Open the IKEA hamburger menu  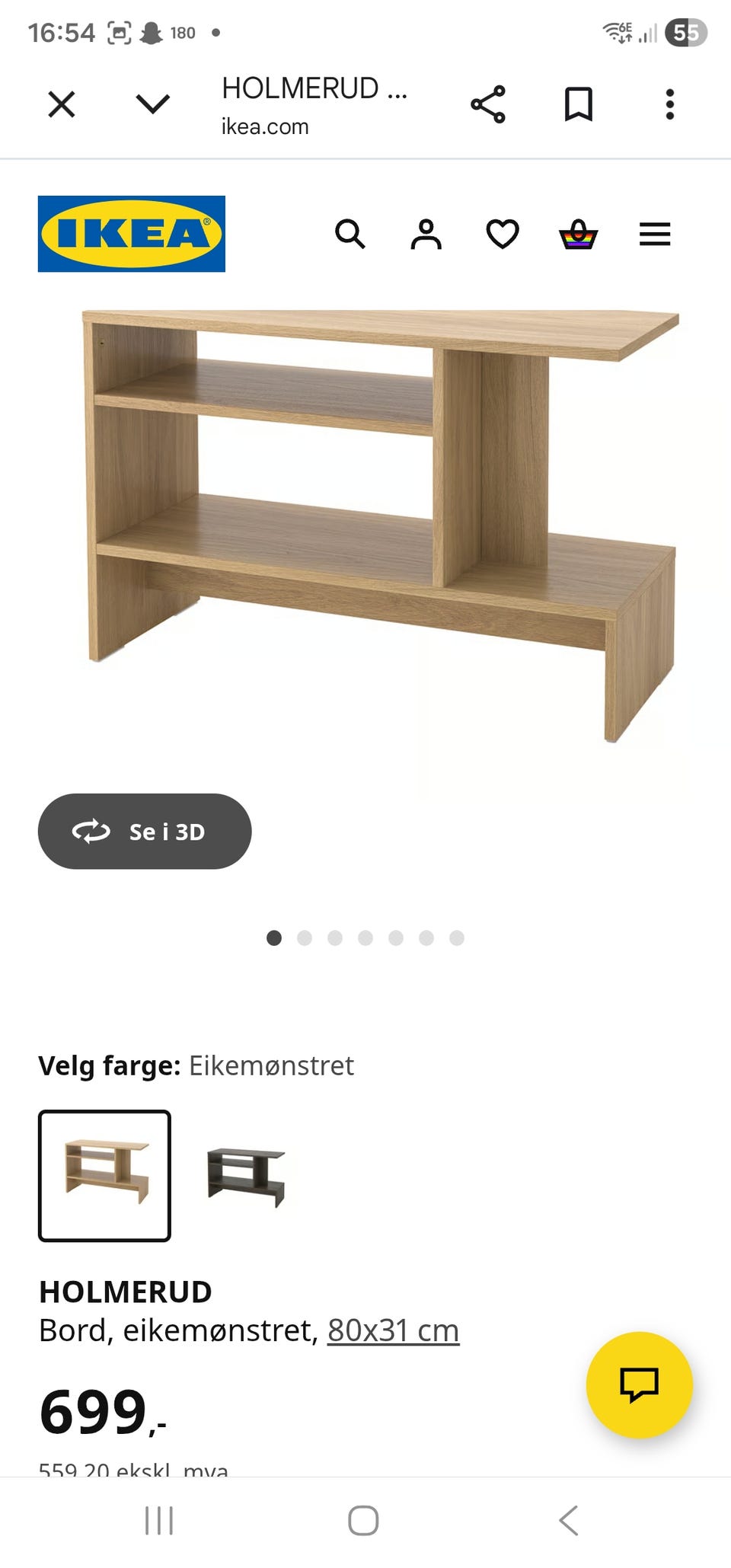(x=654, y=235)
